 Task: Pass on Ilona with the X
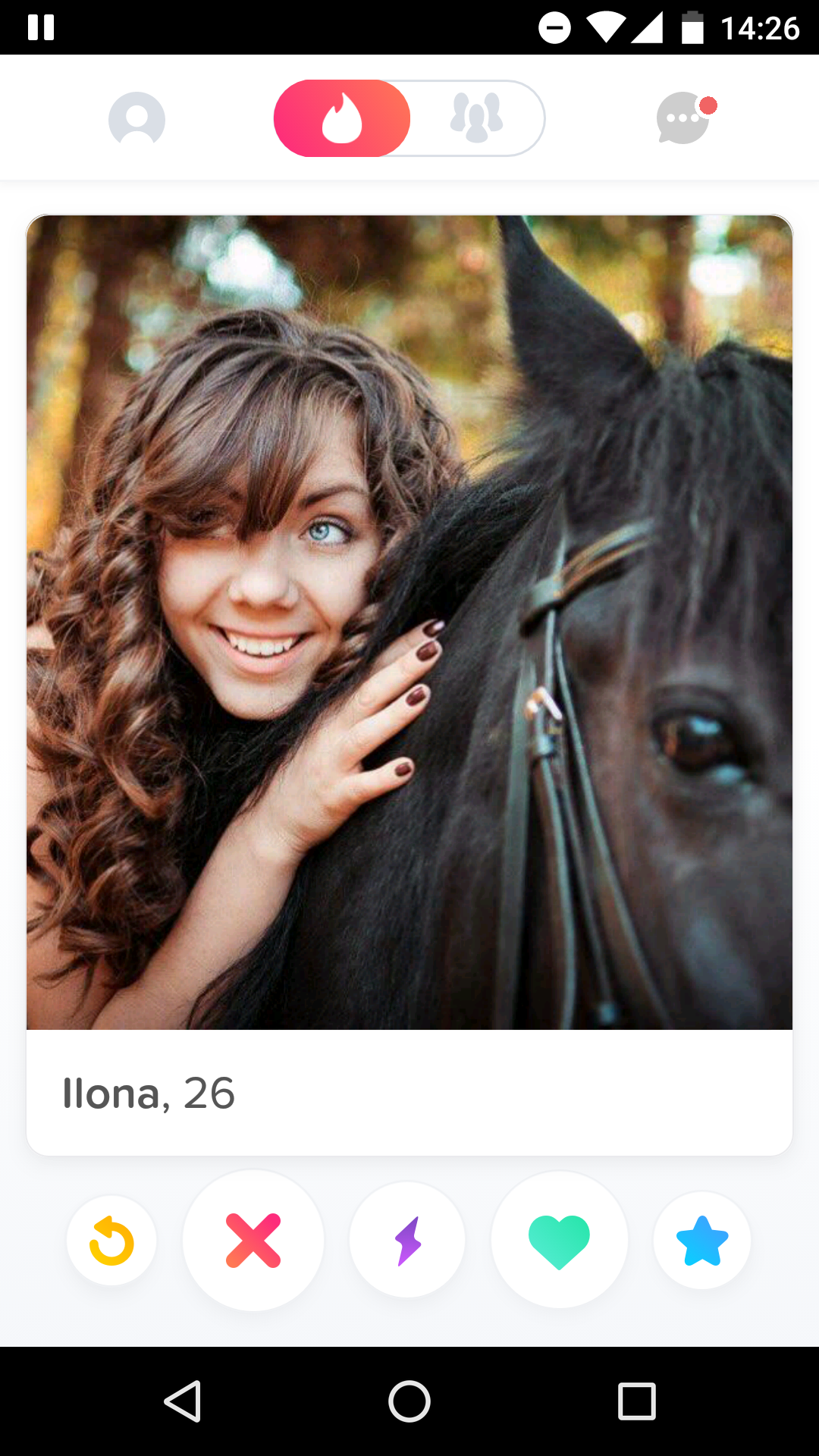coord(253,1241)
